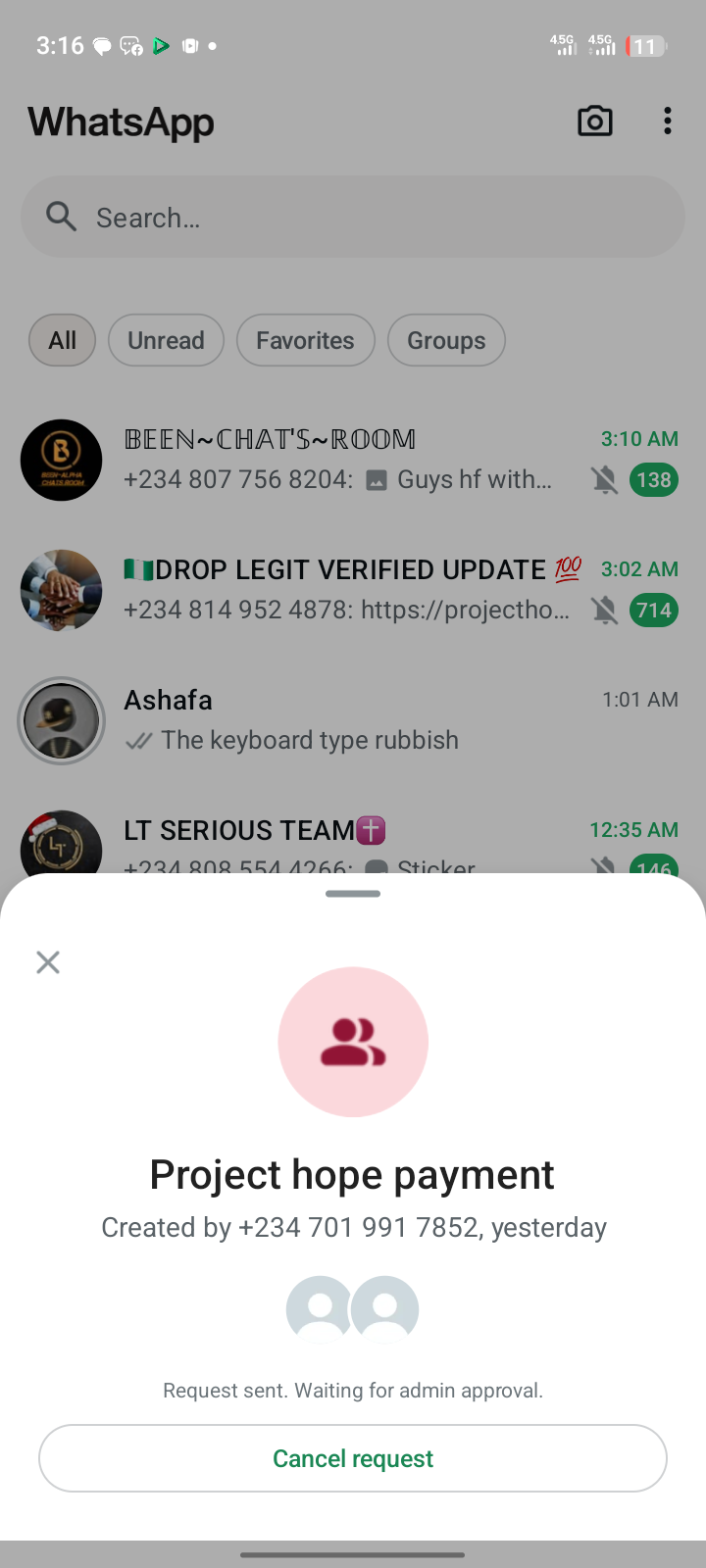Open the overflow menu
Screen dimensions: 706x1568
pos(668,122)
